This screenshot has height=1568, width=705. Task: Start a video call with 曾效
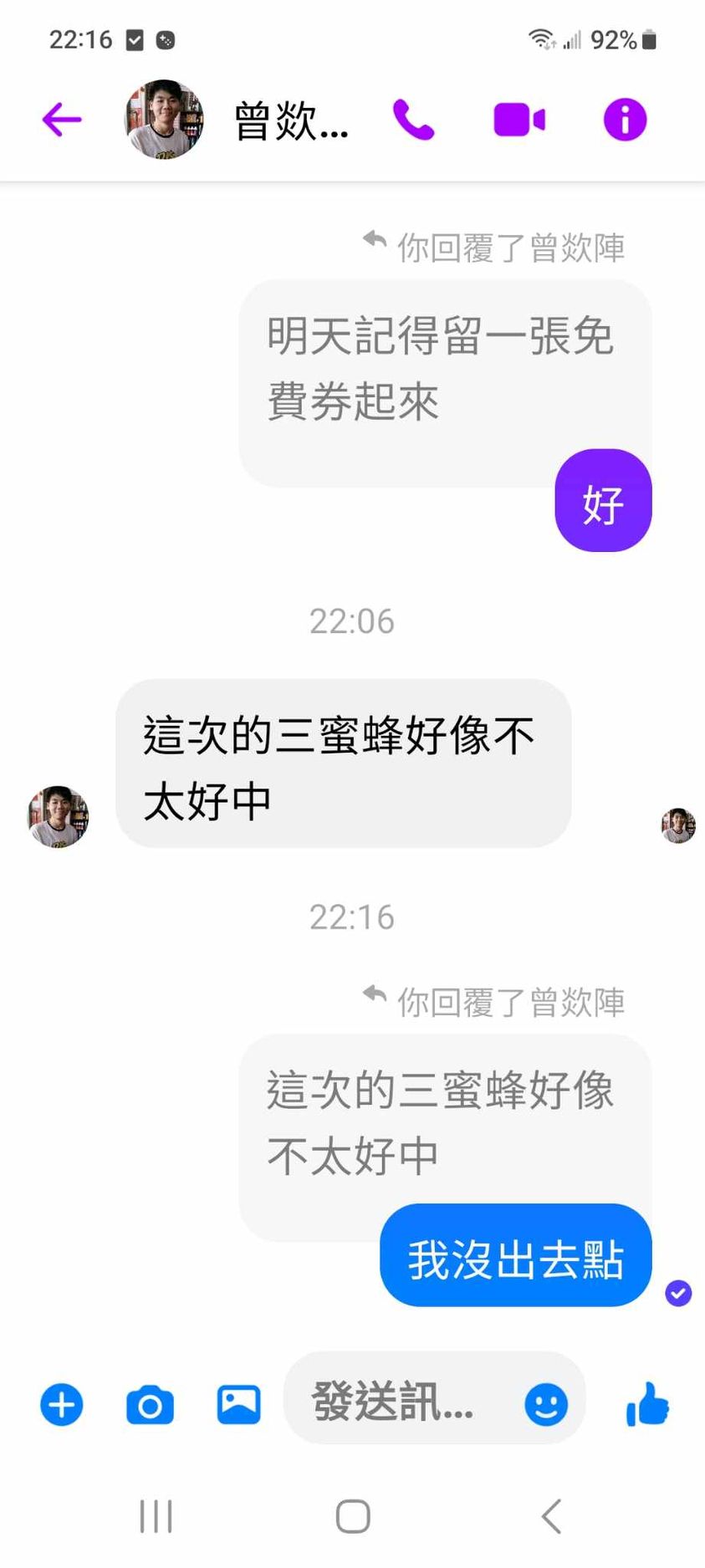point(519,120)
